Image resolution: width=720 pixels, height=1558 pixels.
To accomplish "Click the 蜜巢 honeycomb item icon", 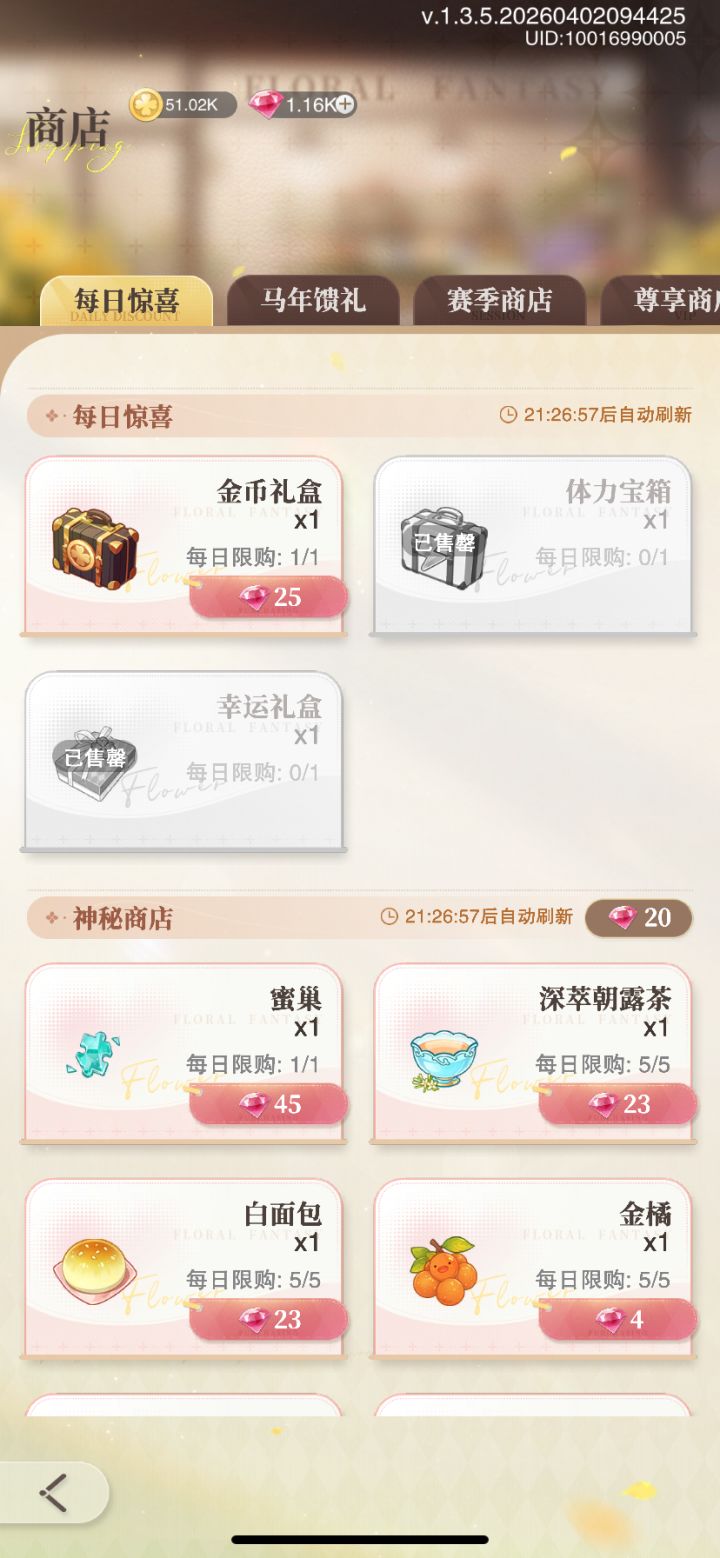I will point(95,1055).
